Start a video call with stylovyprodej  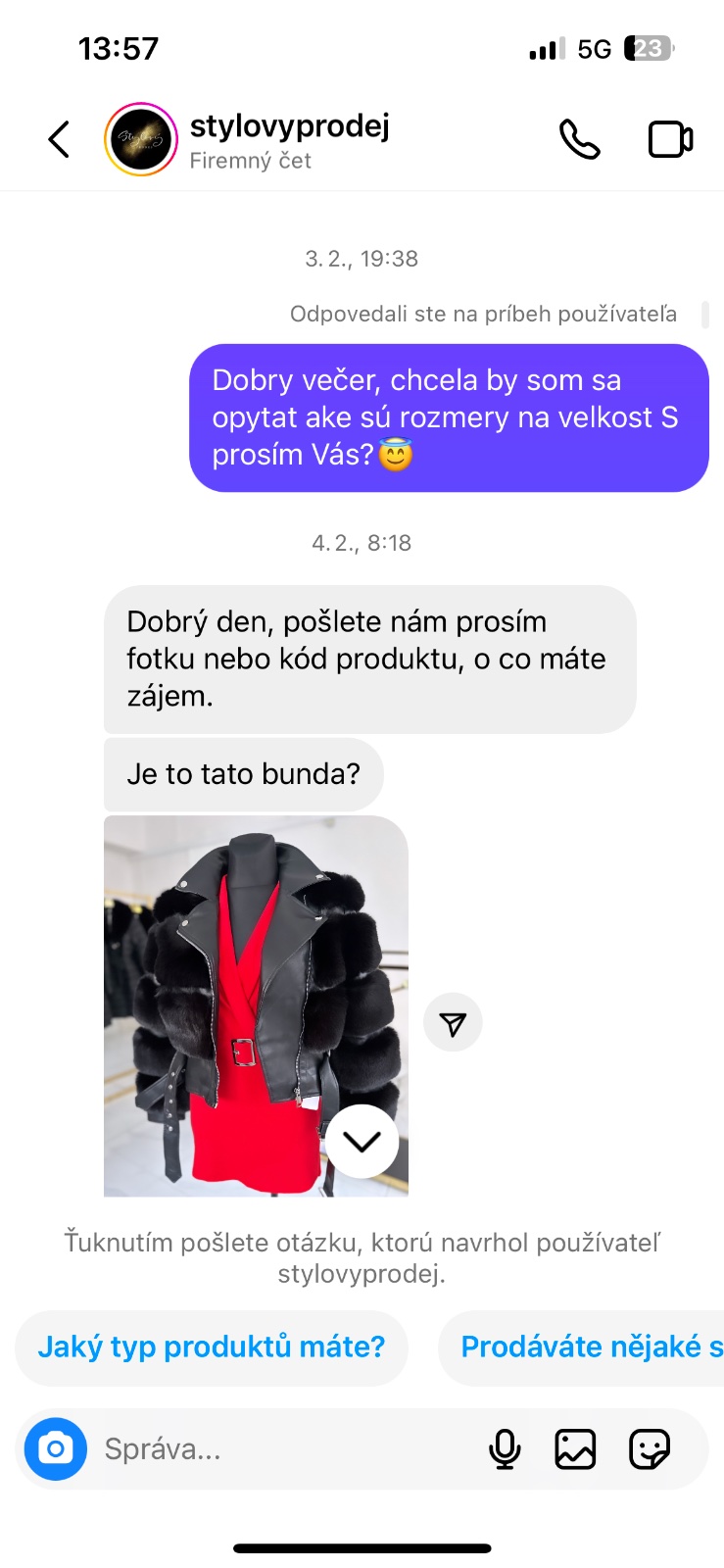point(671,139)
